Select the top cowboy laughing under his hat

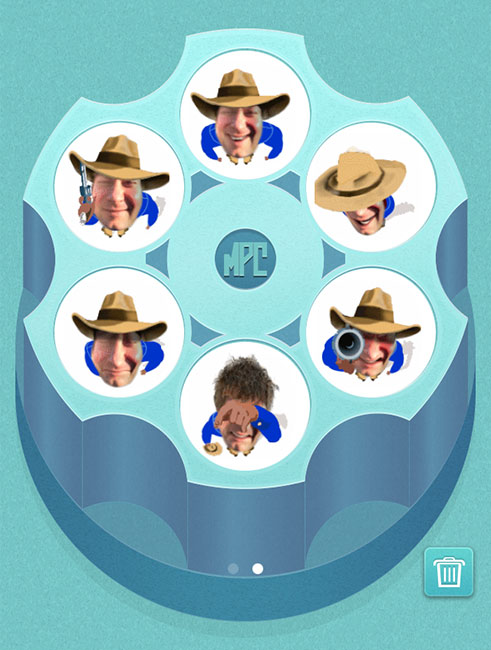[x=245, y=114]
